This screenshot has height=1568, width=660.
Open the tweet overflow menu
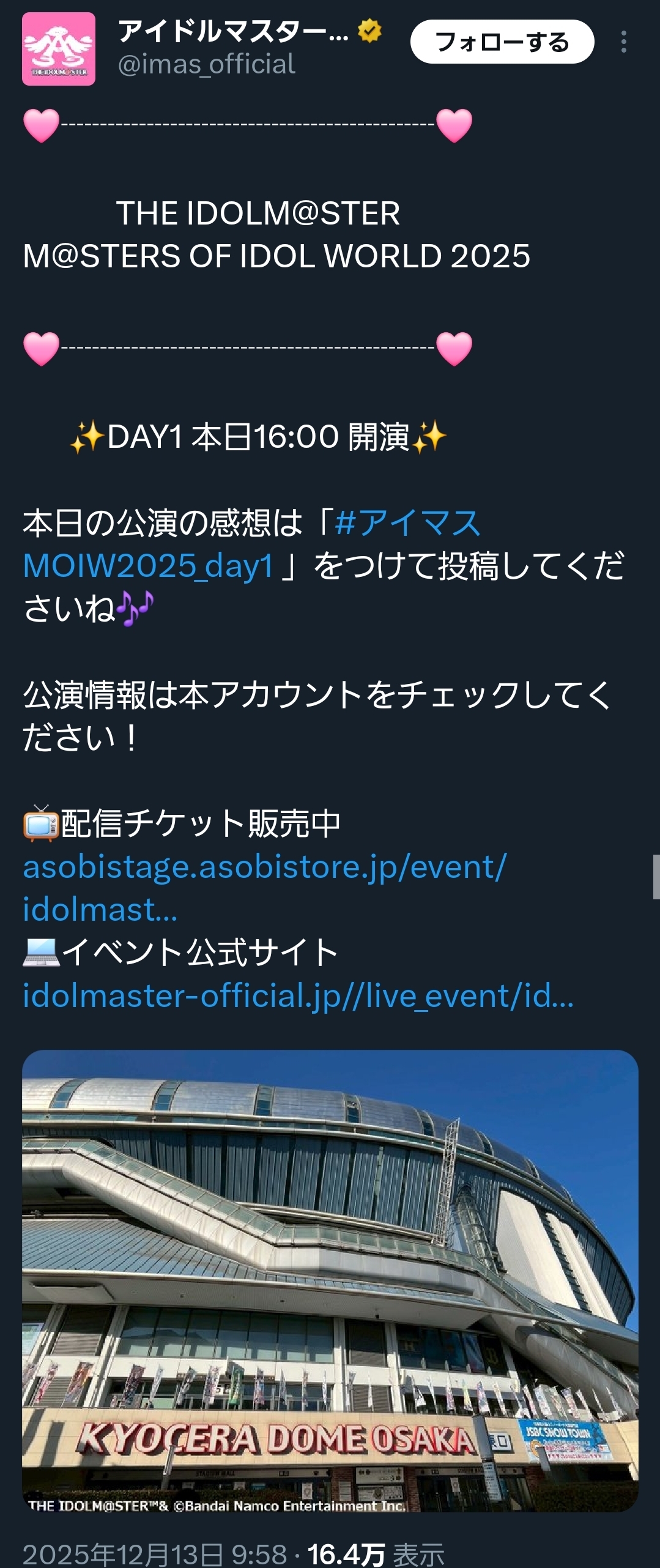(x=623, y=42)
